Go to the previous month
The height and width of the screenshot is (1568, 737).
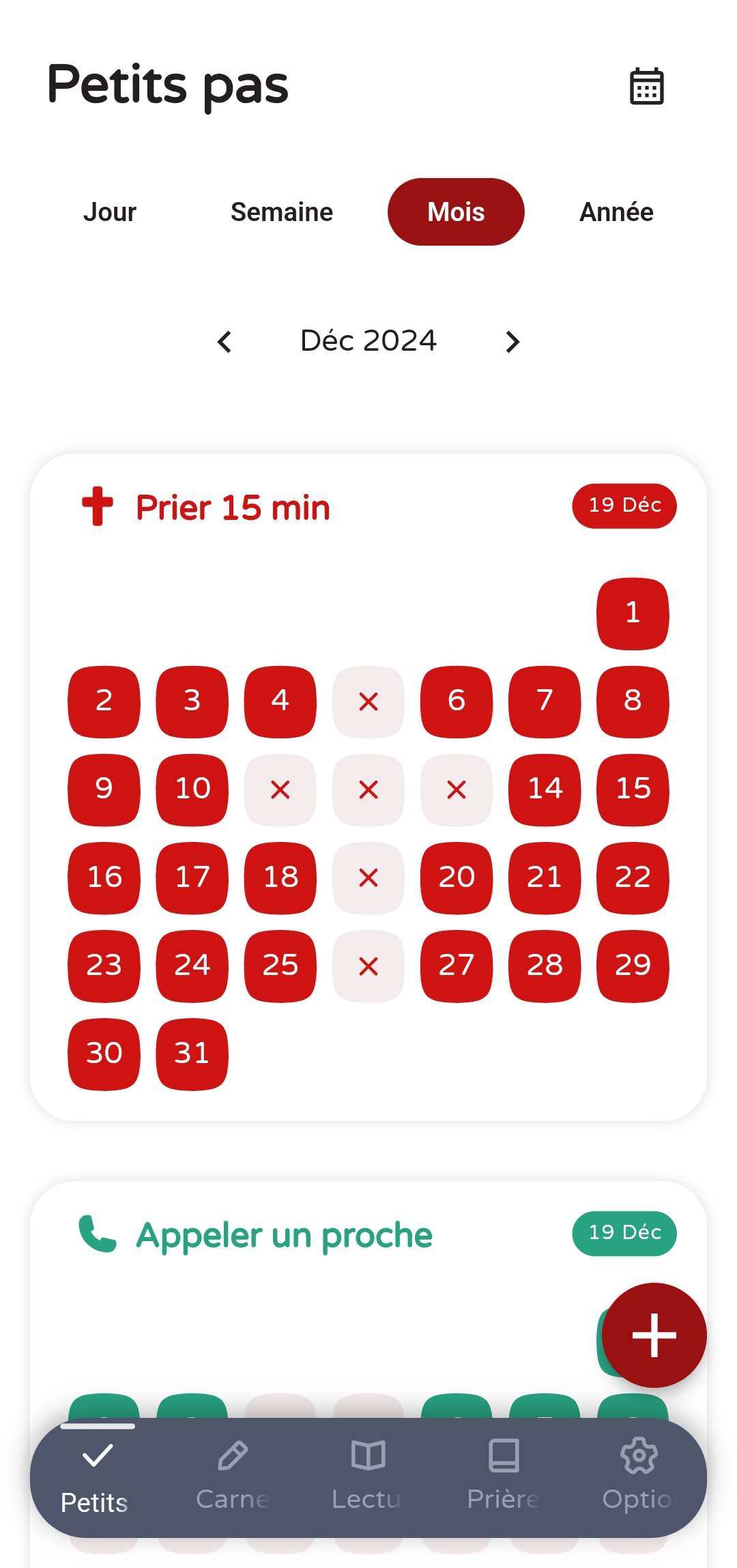click(x=225, y=341)
